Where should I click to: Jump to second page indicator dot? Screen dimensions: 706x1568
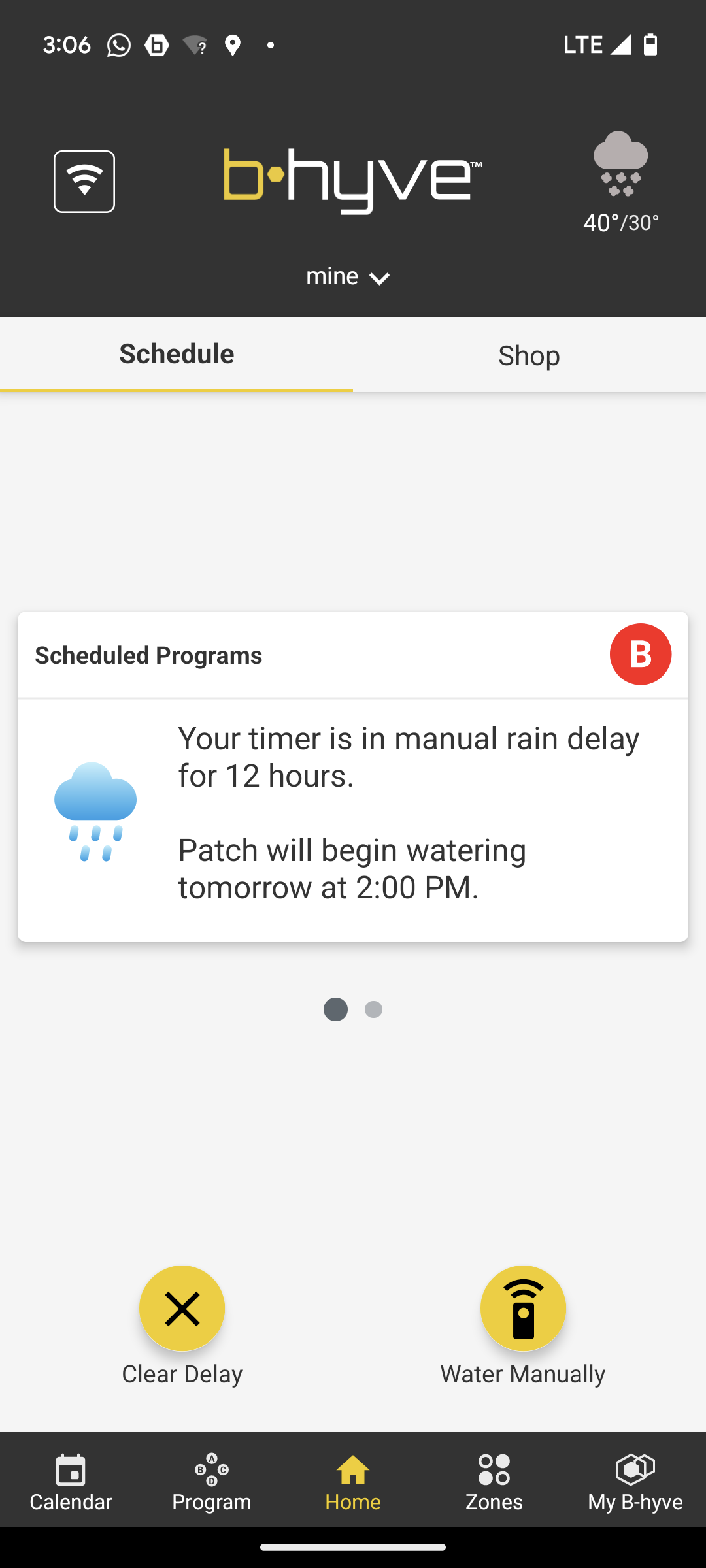[373, 1009]
